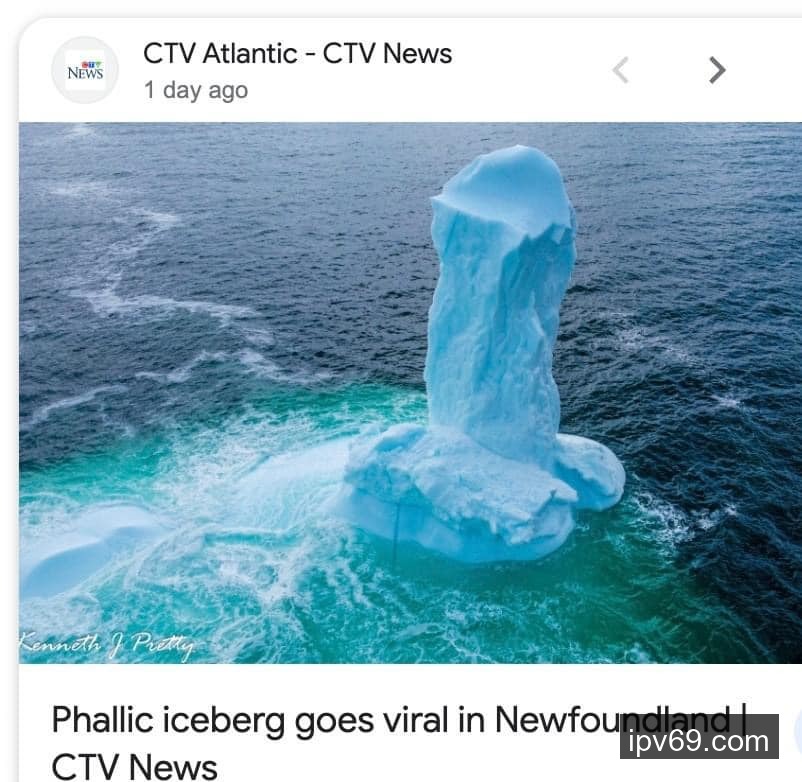The width and height of the screenshot is (802, 782).
Task: Open the CTV Atlantic source
Action: click(297, 54)
